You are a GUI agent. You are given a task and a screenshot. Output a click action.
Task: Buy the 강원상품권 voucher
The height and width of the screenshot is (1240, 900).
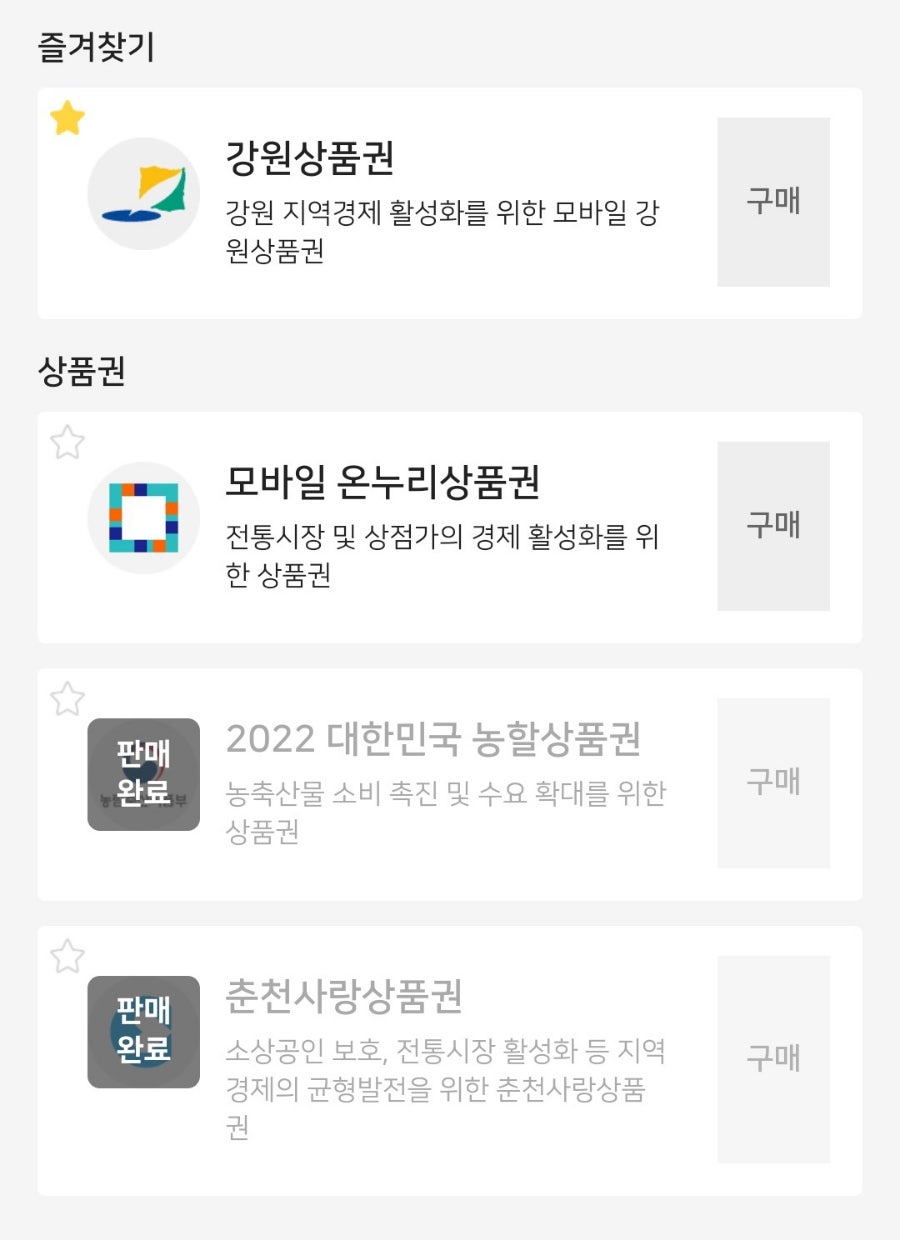click(773, 202)
